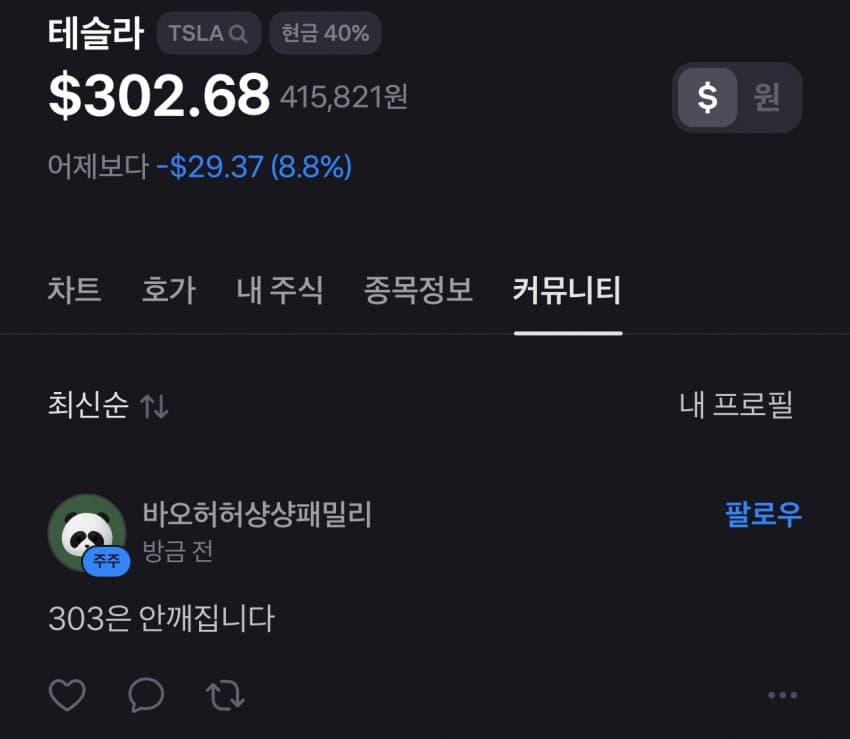This screenshot has width=850, height=739.
Task: Follow 바오허허샹샹패밀리 with 팔로우
Action: tap(763, 515)
